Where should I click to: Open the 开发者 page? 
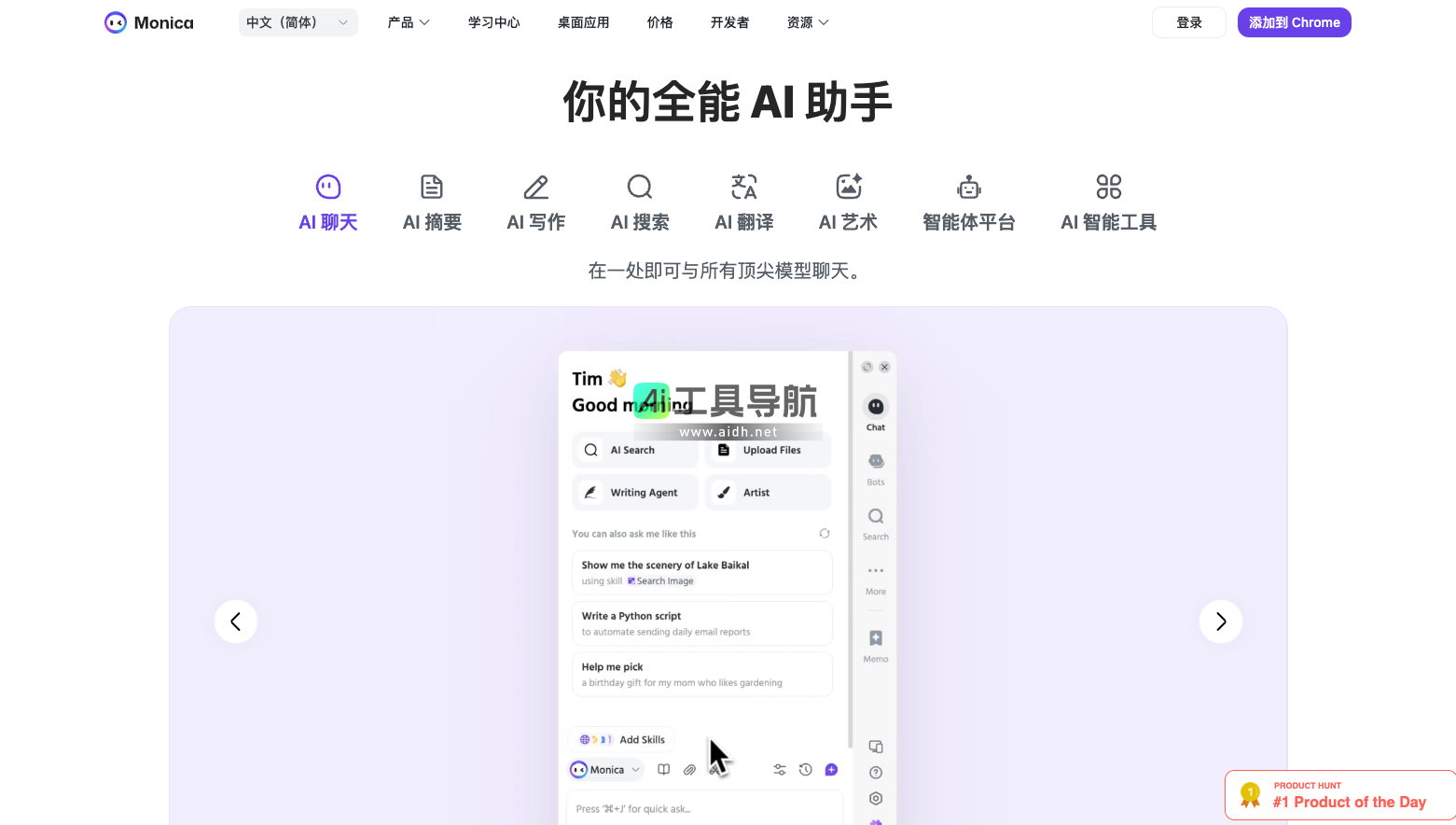coord(729,22)
